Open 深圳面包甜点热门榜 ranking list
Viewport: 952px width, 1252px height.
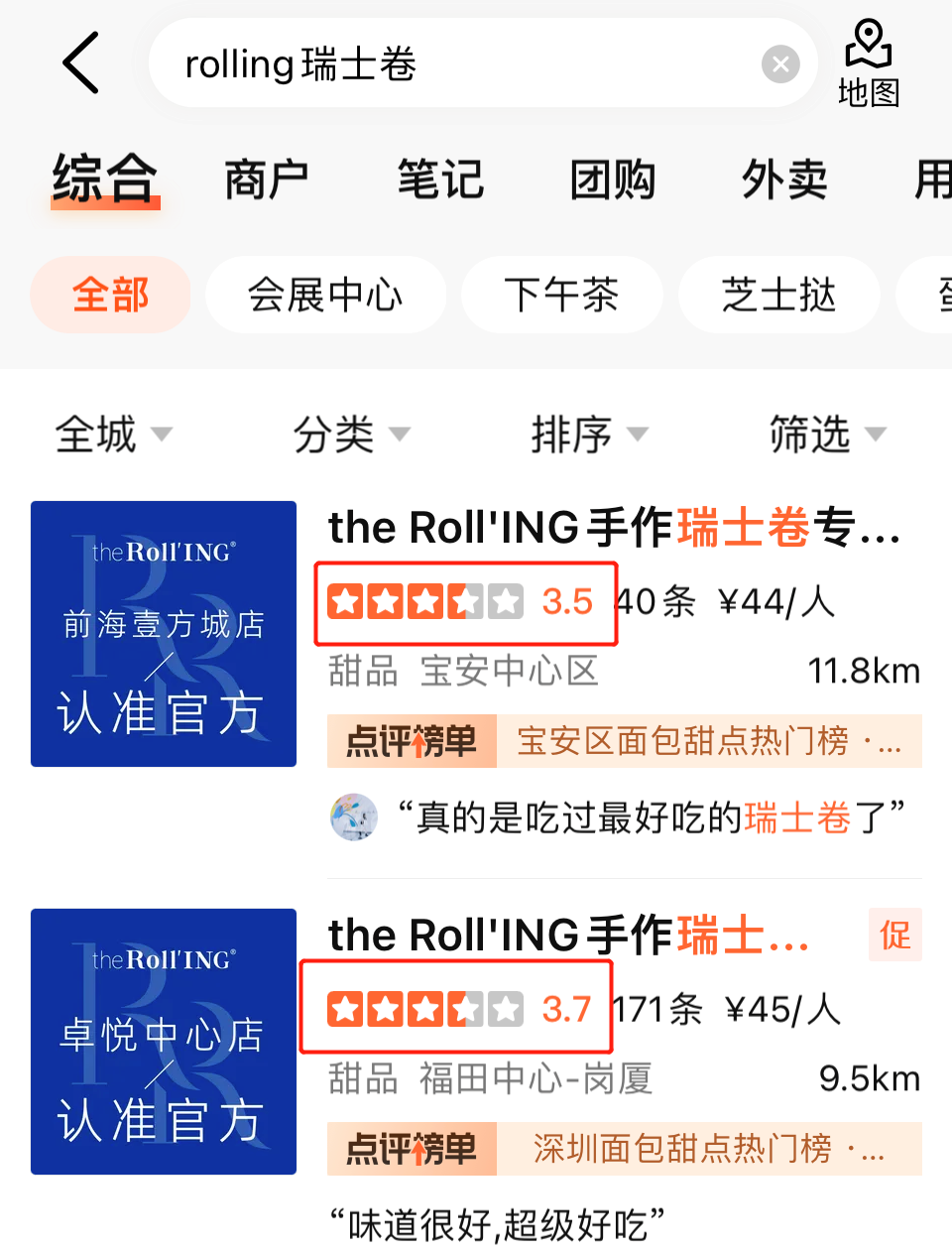click(699, 1148)
